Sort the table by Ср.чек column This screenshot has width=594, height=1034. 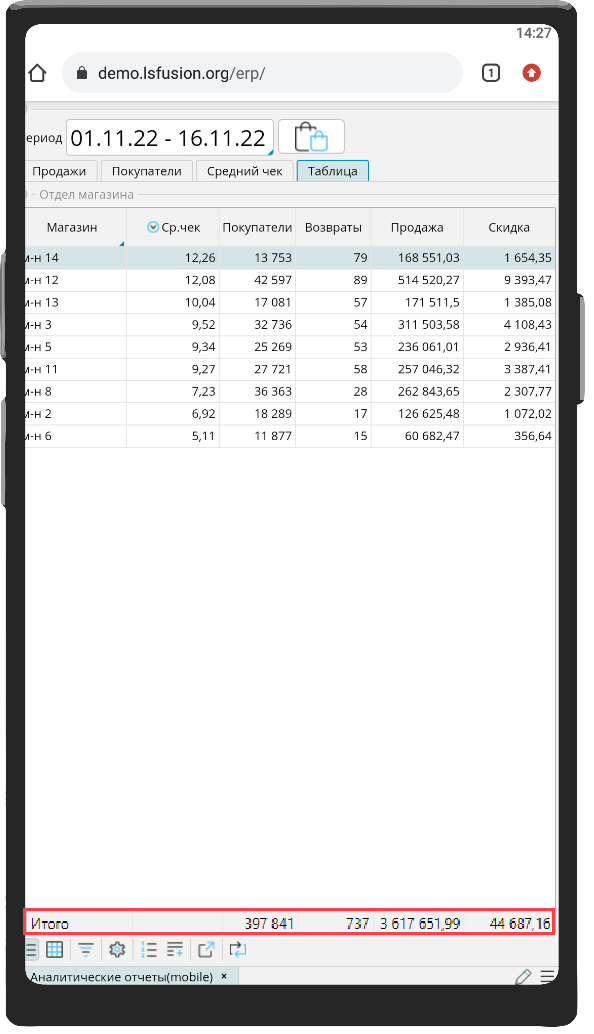pyautogui.click(x=173, y=228)
